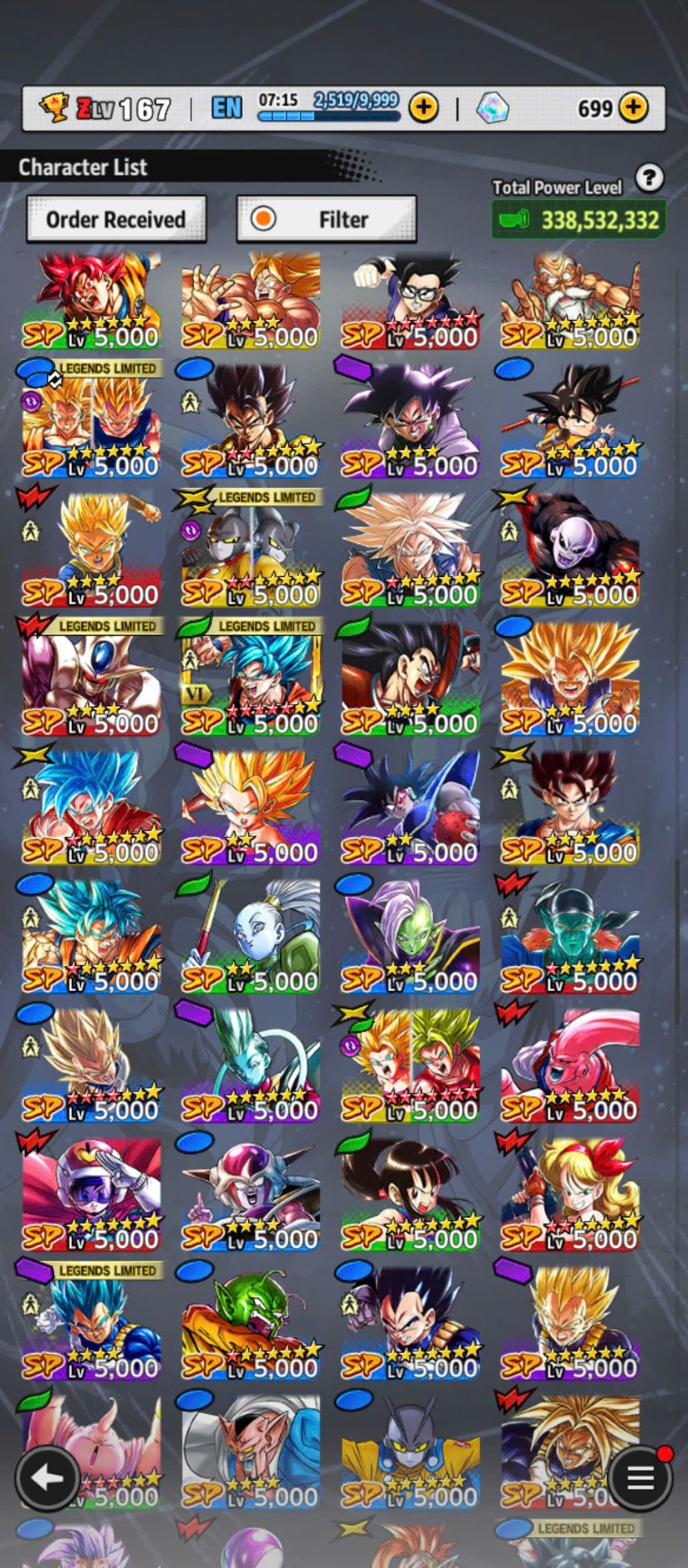Open the Filter options

click(327, 219)
